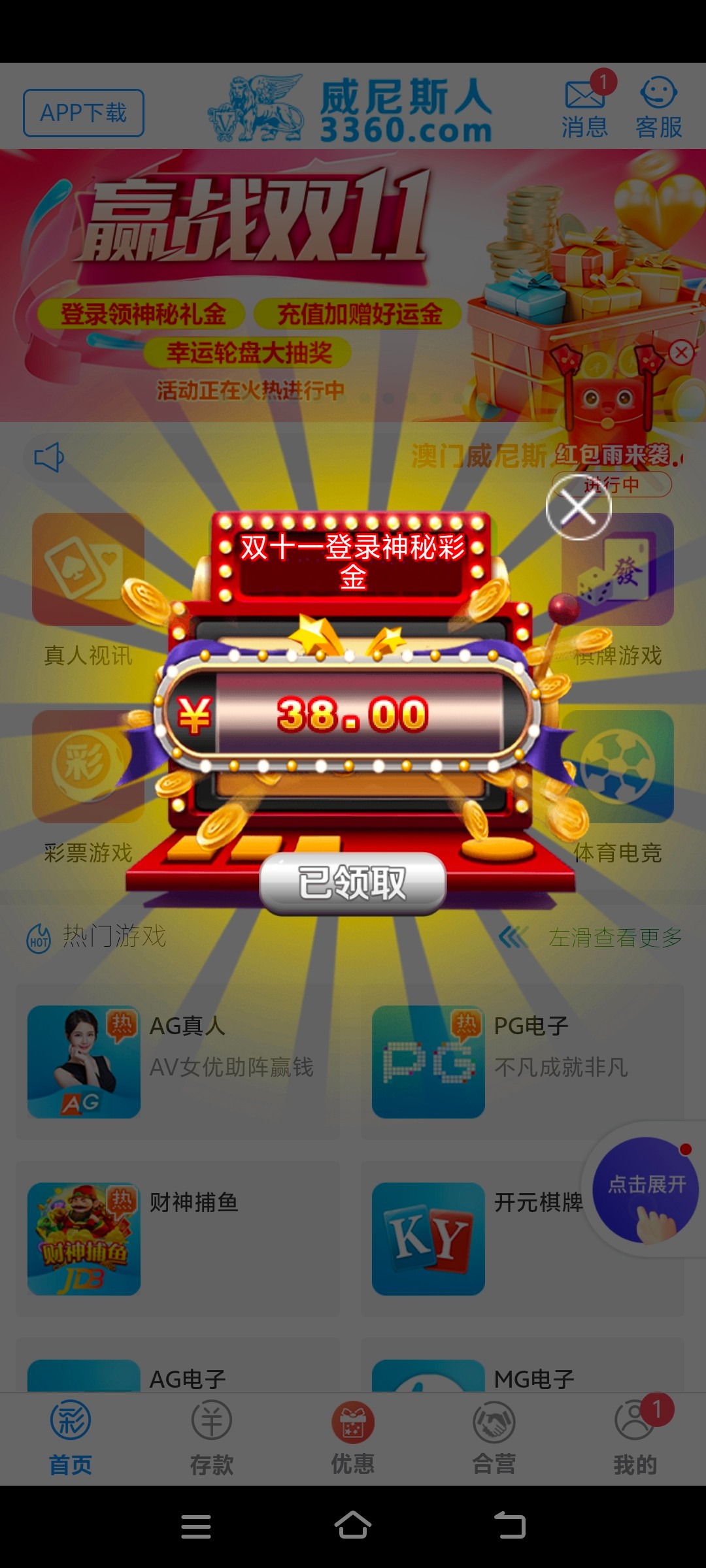706x1568 pixels.
Task: Open 客服 customer service
Action: [658, 108]
